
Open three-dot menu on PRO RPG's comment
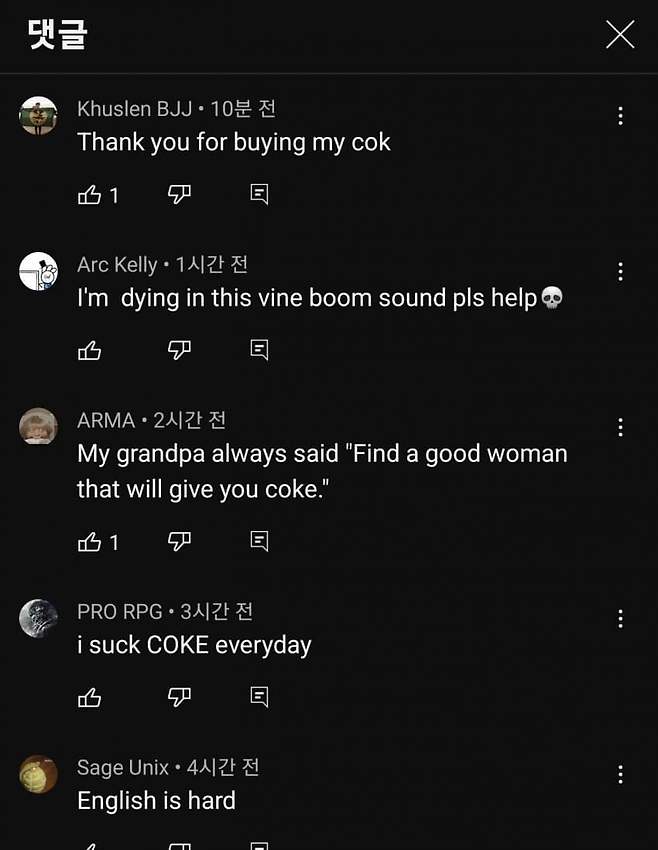coord(620,619)
